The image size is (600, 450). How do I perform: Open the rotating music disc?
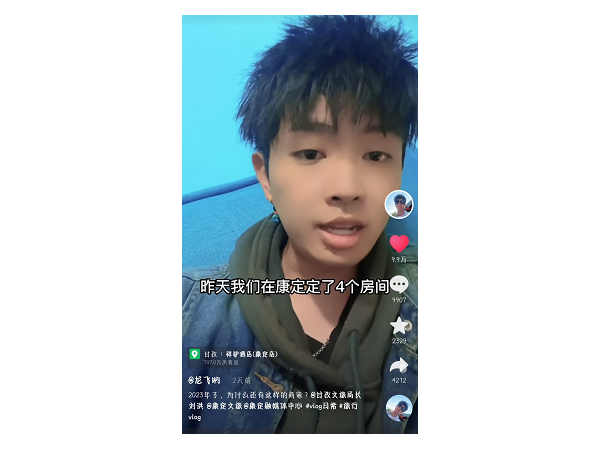point(399,409)
